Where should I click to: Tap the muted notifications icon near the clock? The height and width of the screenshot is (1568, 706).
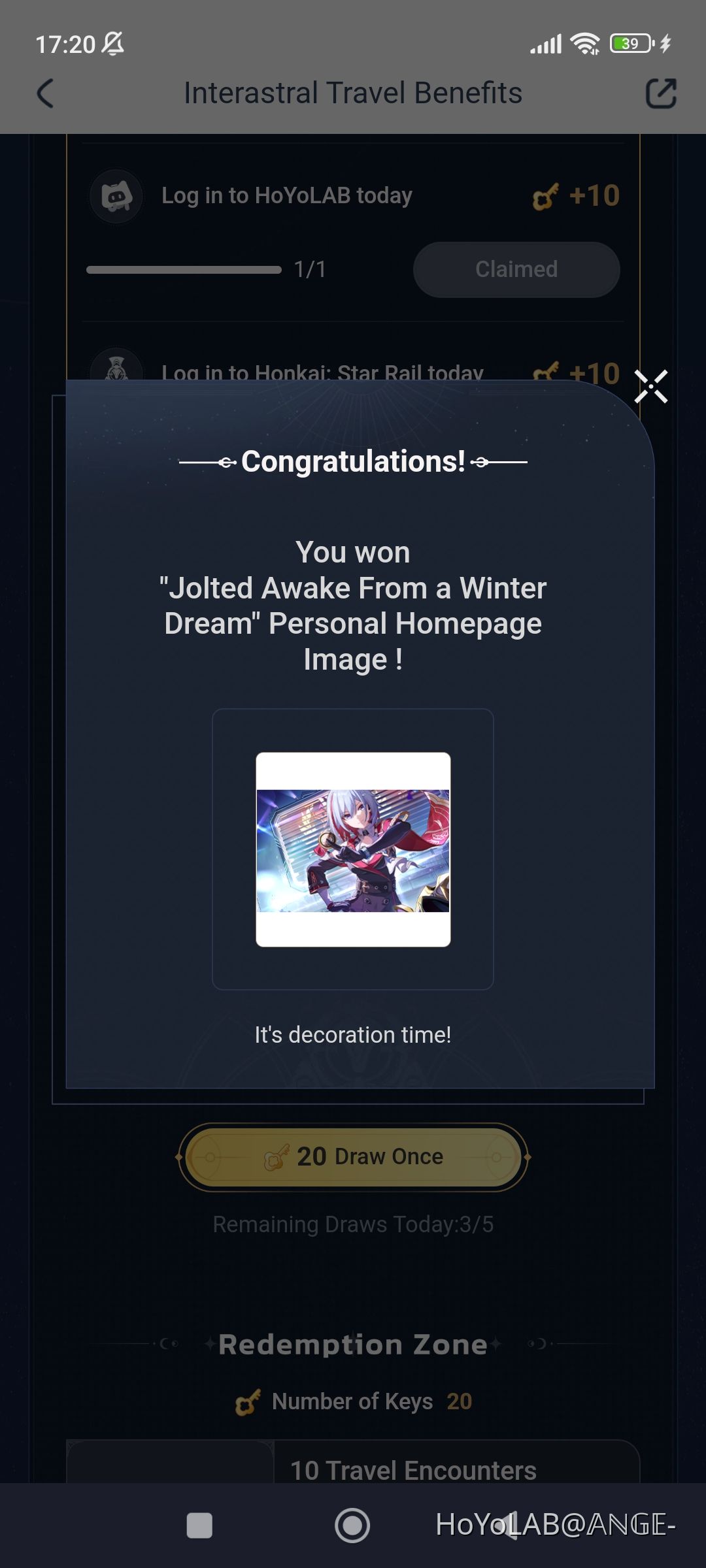click(x=111, y=44)
